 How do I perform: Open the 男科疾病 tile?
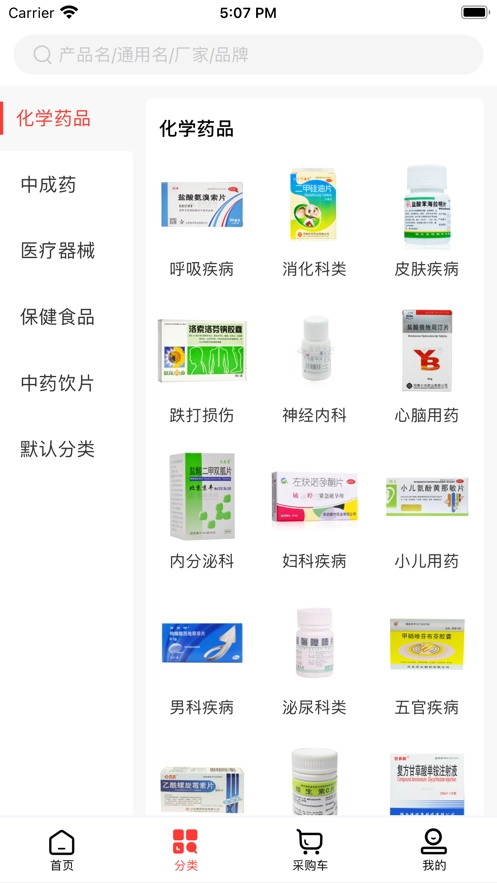(x=202, y=660)
